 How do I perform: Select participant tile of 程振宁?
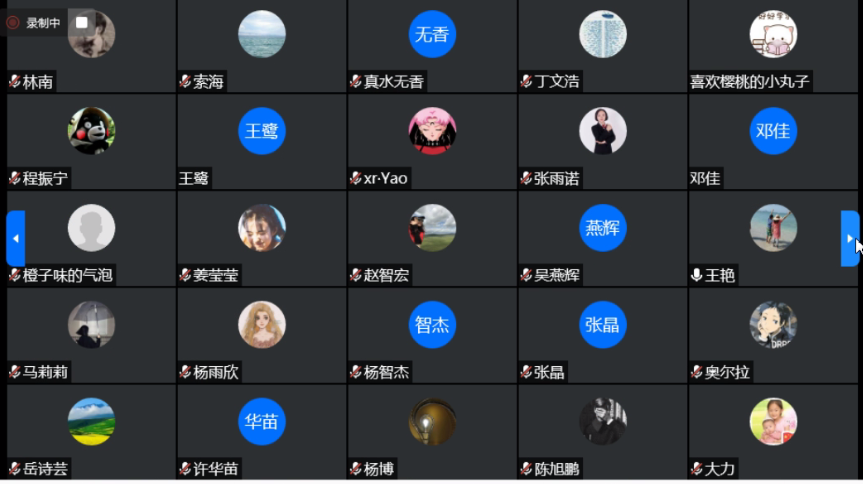click(x=91, y=141)
